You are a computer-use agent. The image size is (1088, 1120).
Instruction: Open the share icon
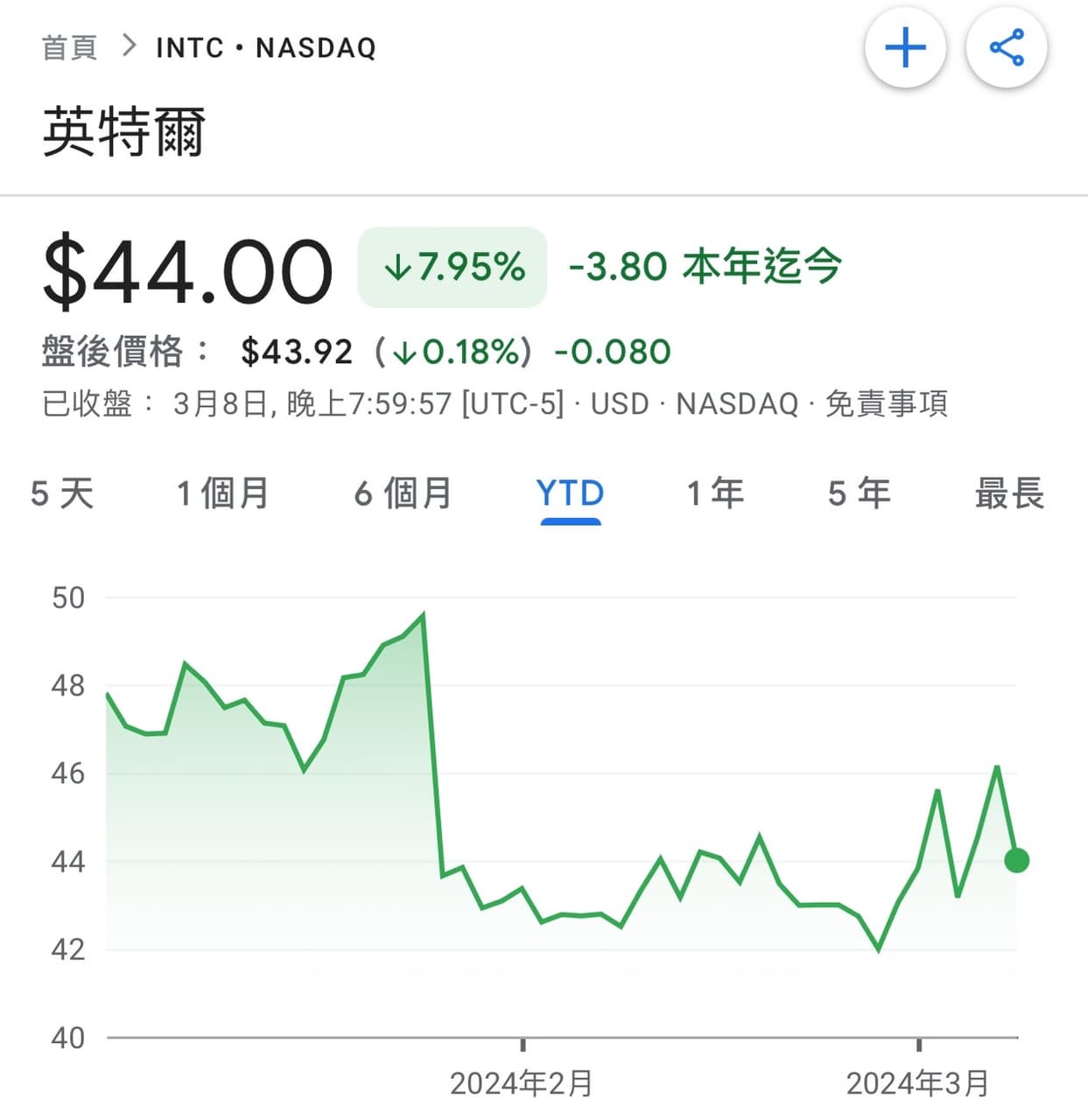(1007, 48)
